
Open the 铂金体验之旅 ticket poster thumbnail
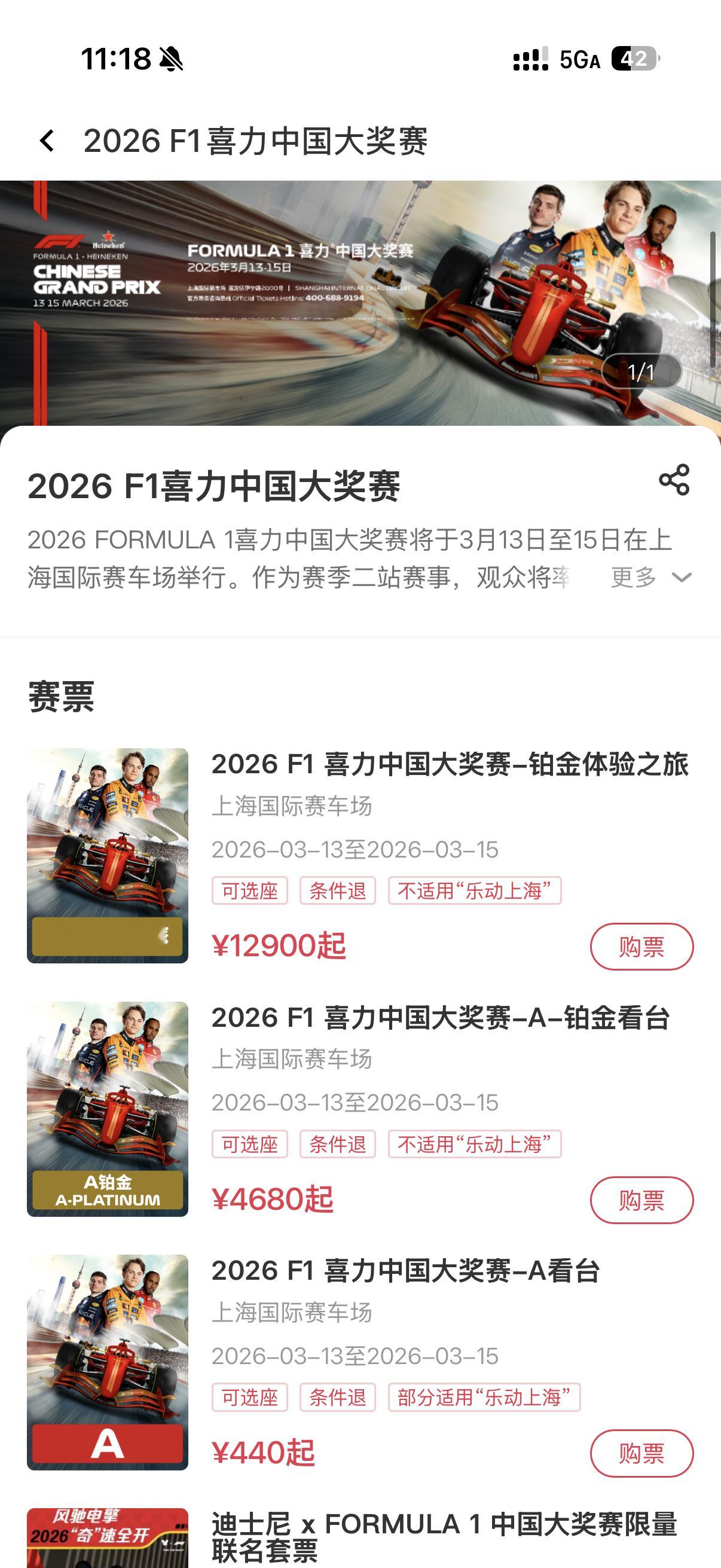pyautogui.click(x=108, y=855)
